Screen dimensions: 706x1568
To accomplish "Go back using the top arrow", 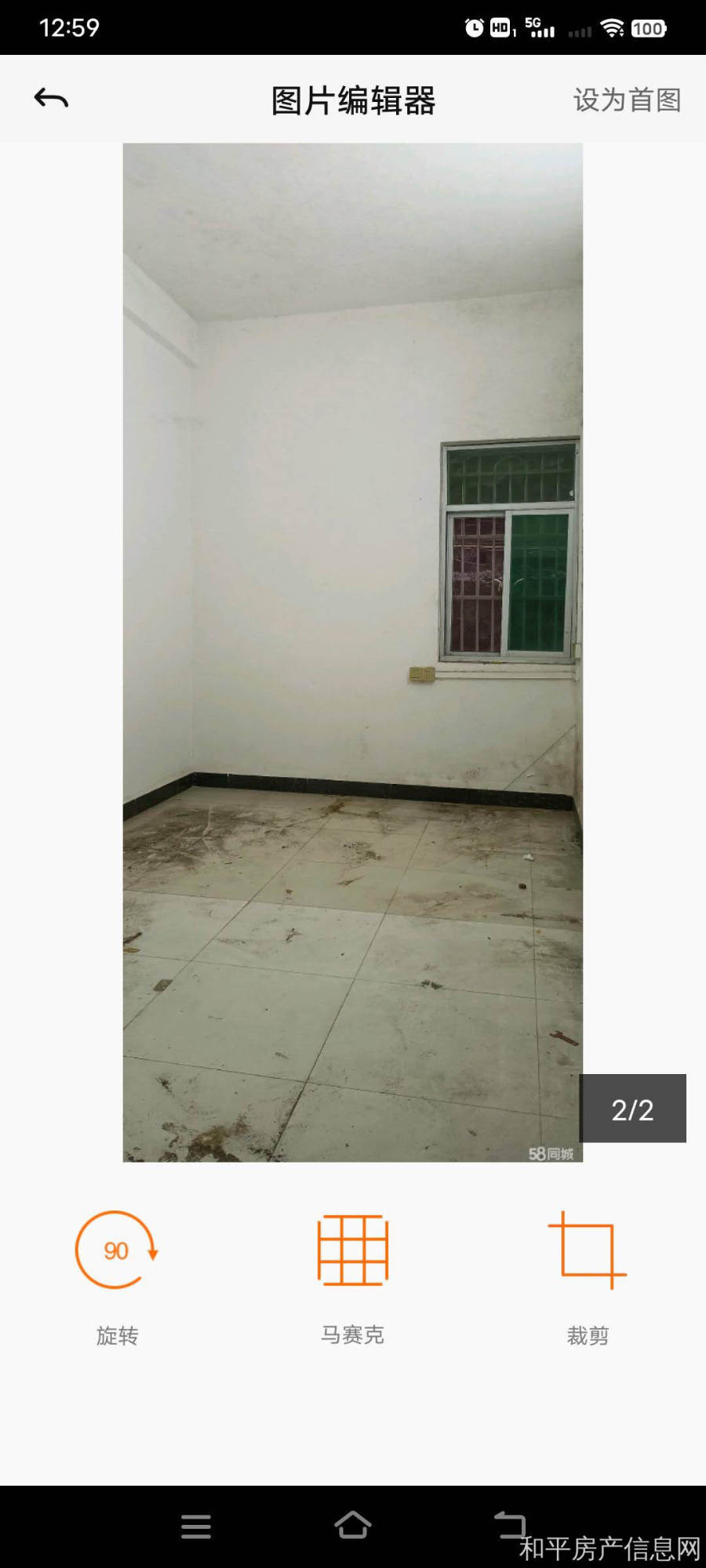I will [52, 99].
